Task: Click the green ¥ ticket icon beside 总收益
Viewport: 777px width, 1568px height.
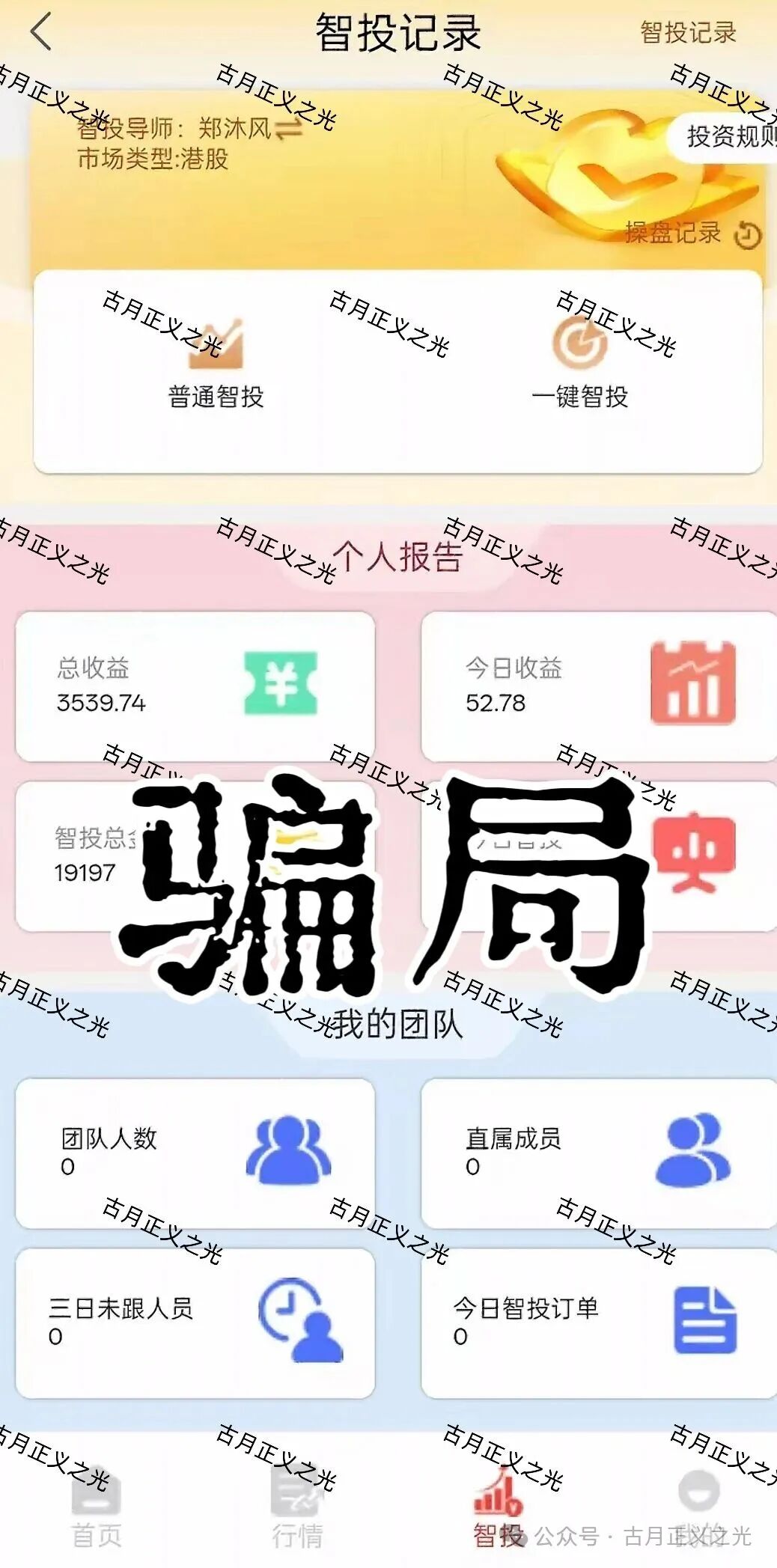Action: 282,683
